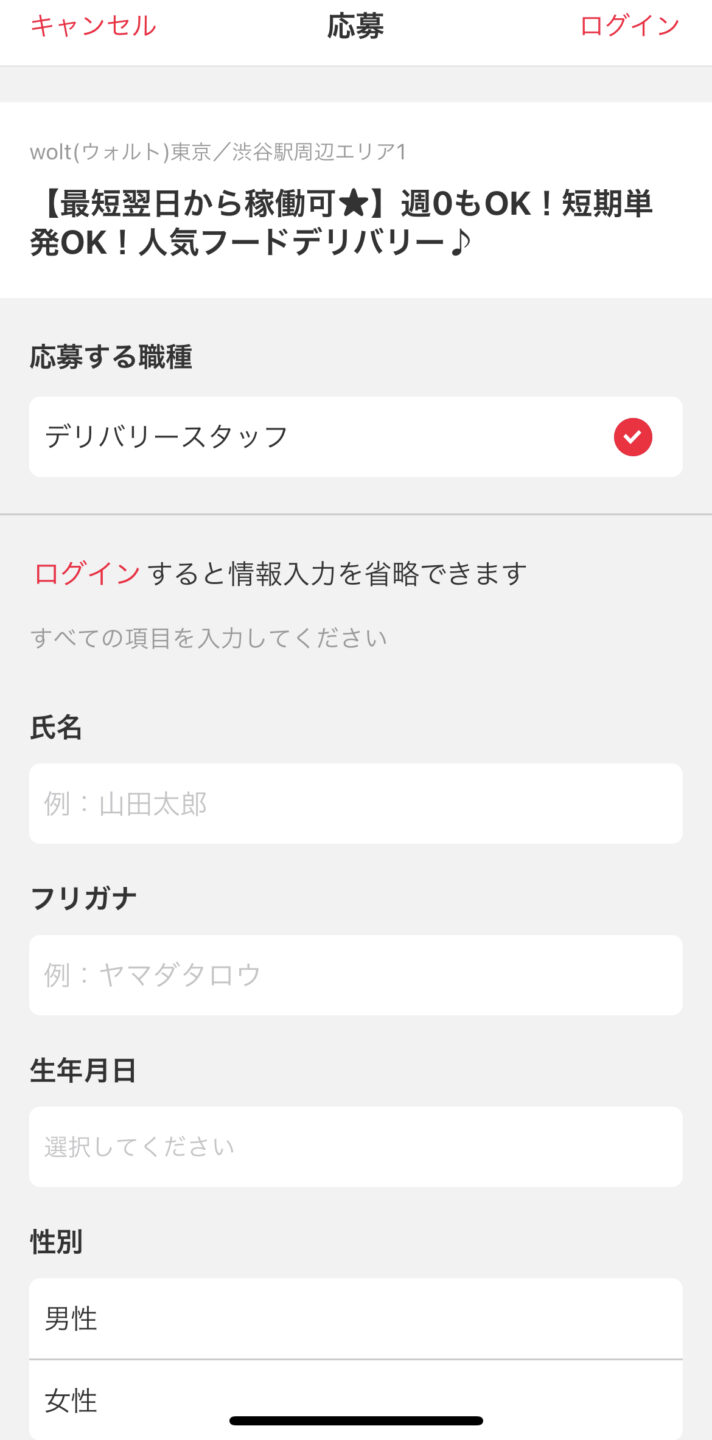
Task: Focus the フリガナ input field
Action: (356, 975)
